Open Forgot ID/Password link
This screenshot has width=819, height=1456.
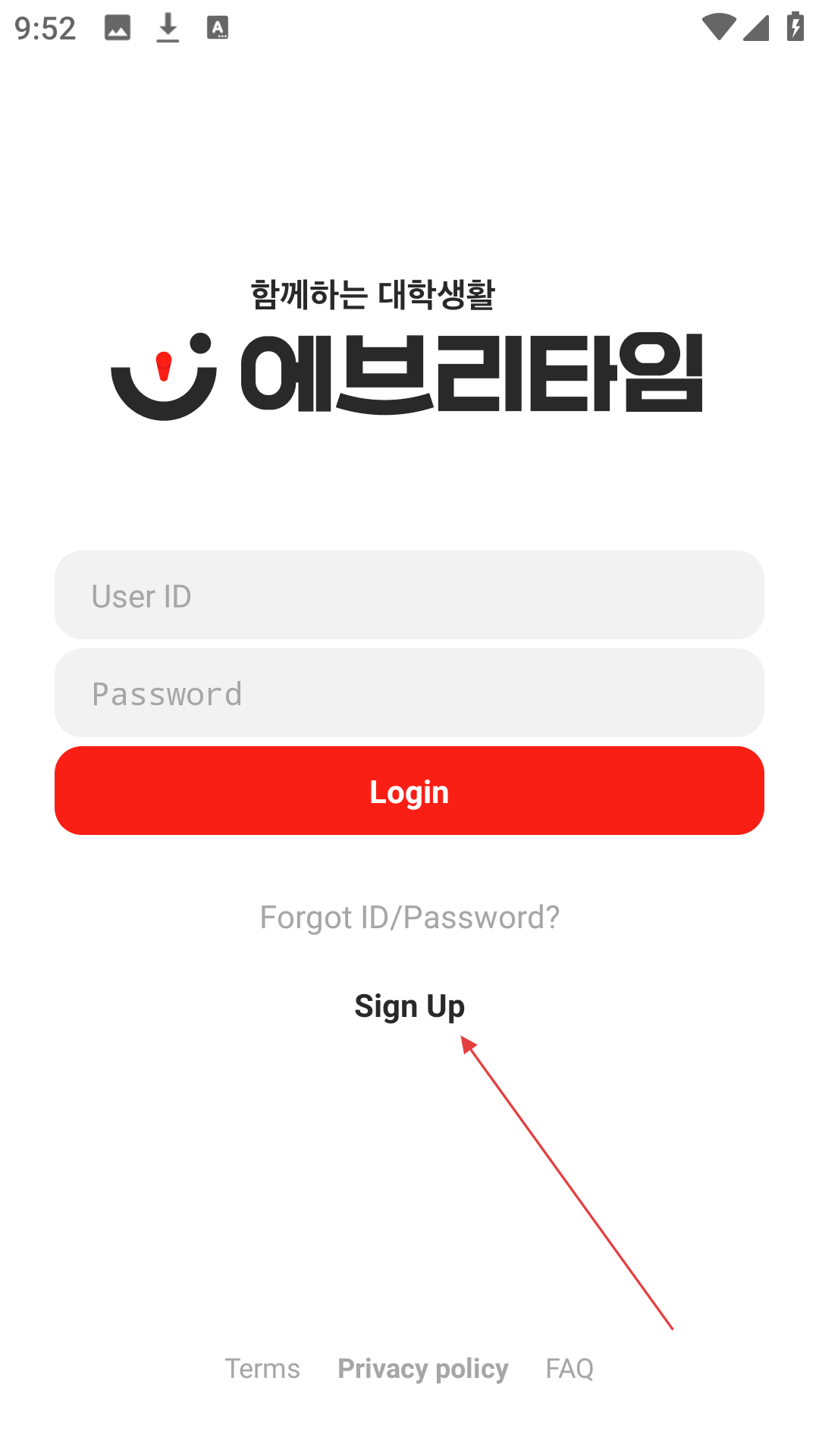coord(409,918)
